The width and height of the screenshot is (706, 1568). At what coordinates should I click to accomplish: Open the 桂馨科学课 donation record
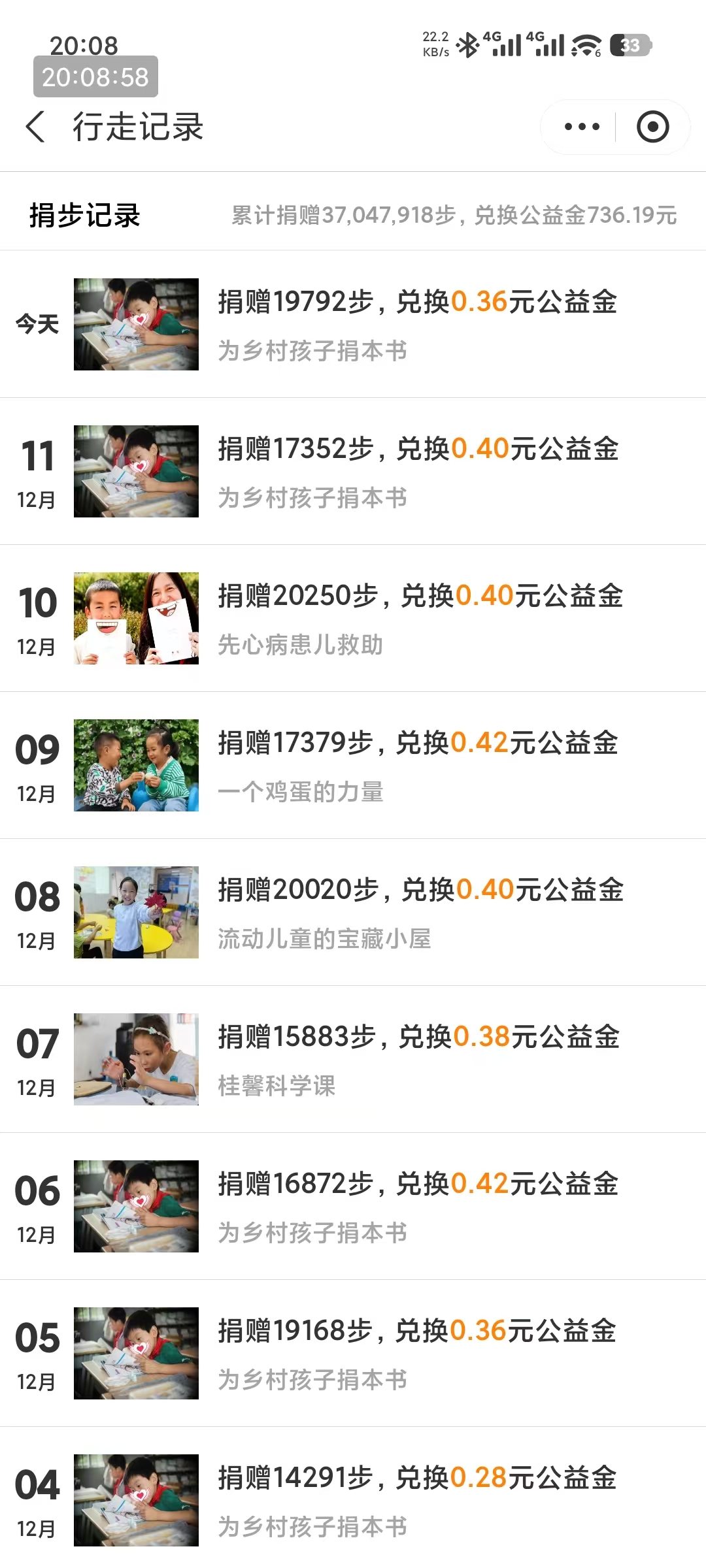pyautogui.click(x=417, y=1060)
